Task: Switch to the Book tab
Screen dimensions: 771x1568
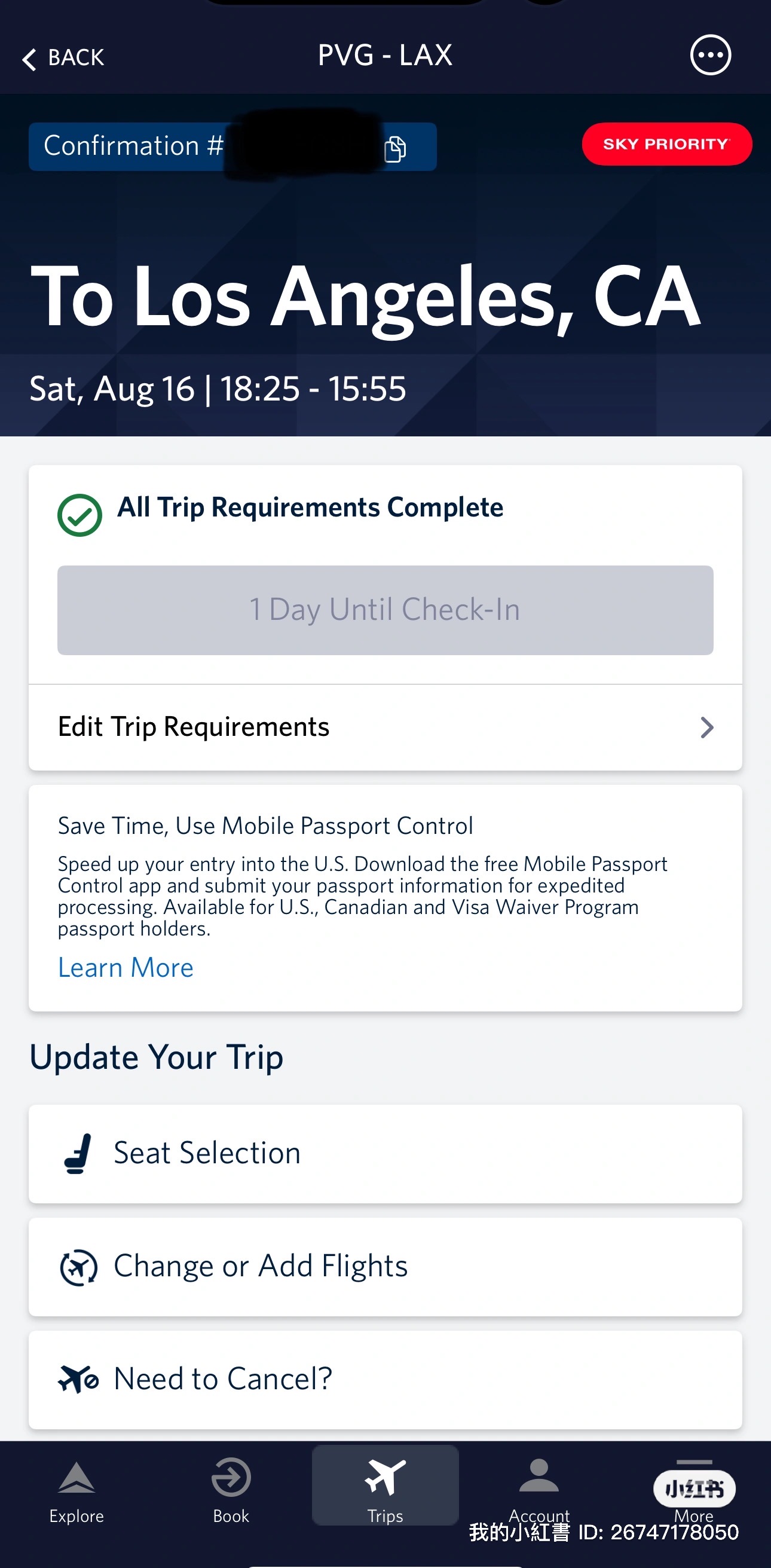Action: pos(231,1491)
